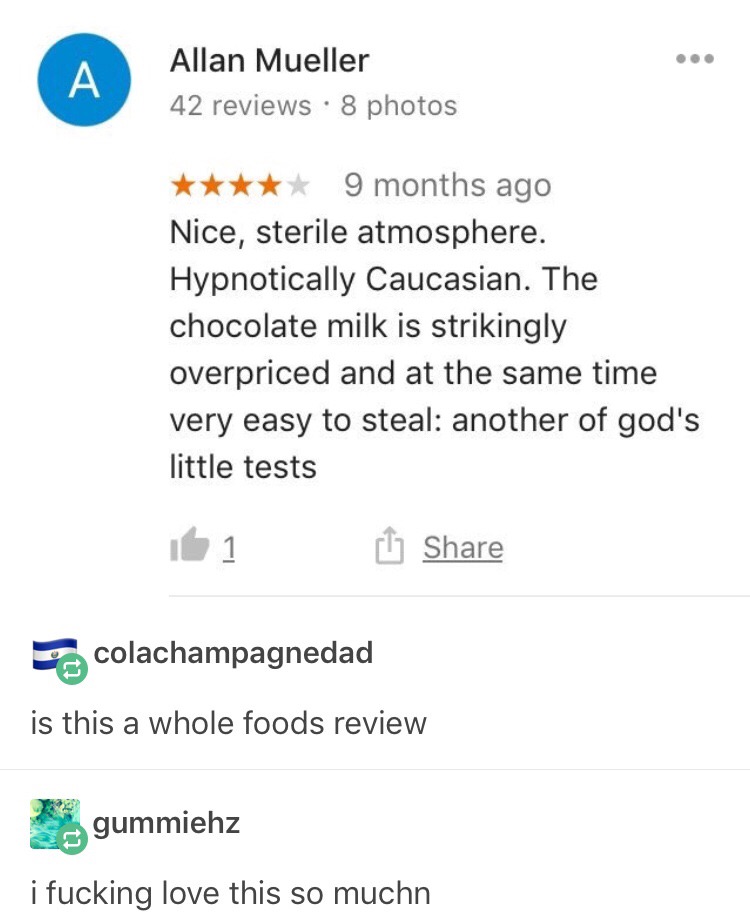Tap gummiehz's green avatar
Image resolution: width=750 pixels, height=917 pixels.
point(54,824)
